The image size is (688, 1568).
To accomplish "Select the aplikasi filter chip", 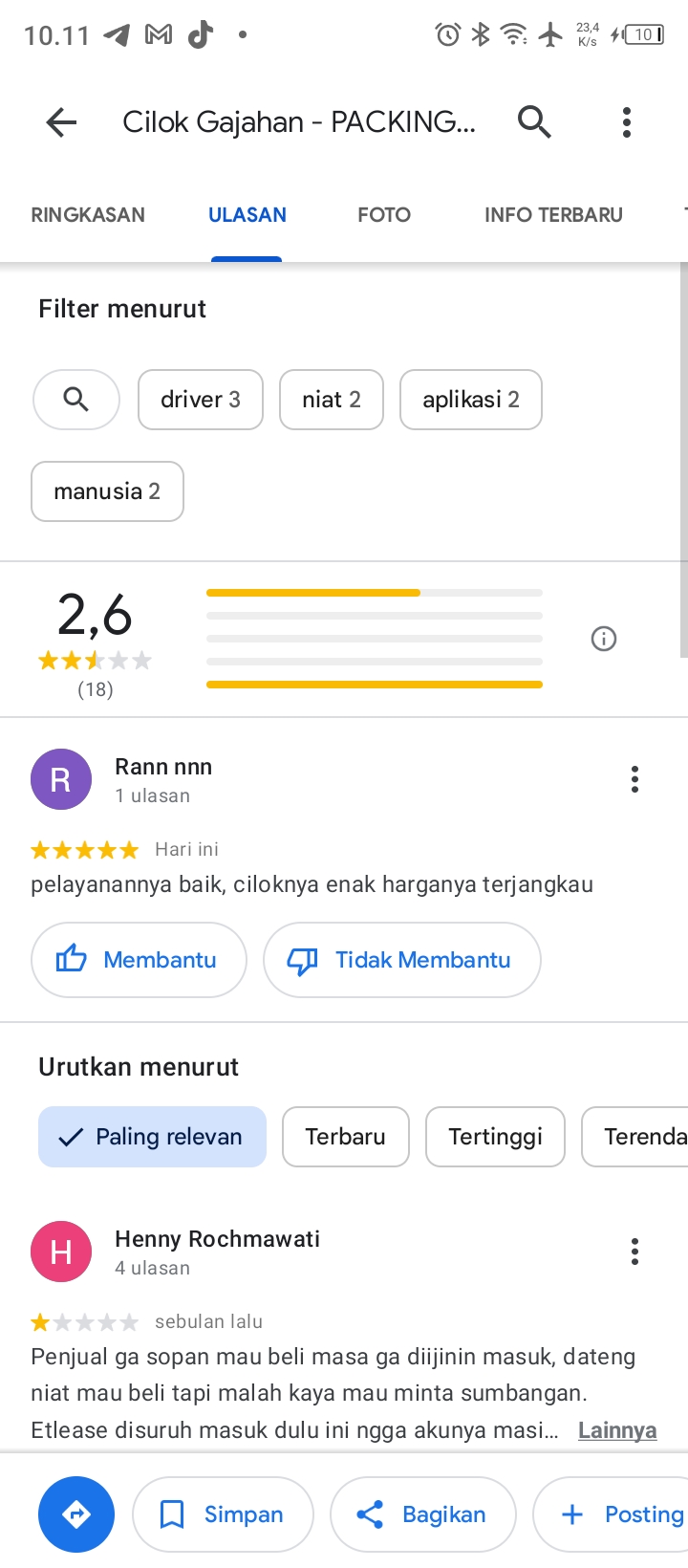I will [x=471, y=400].
